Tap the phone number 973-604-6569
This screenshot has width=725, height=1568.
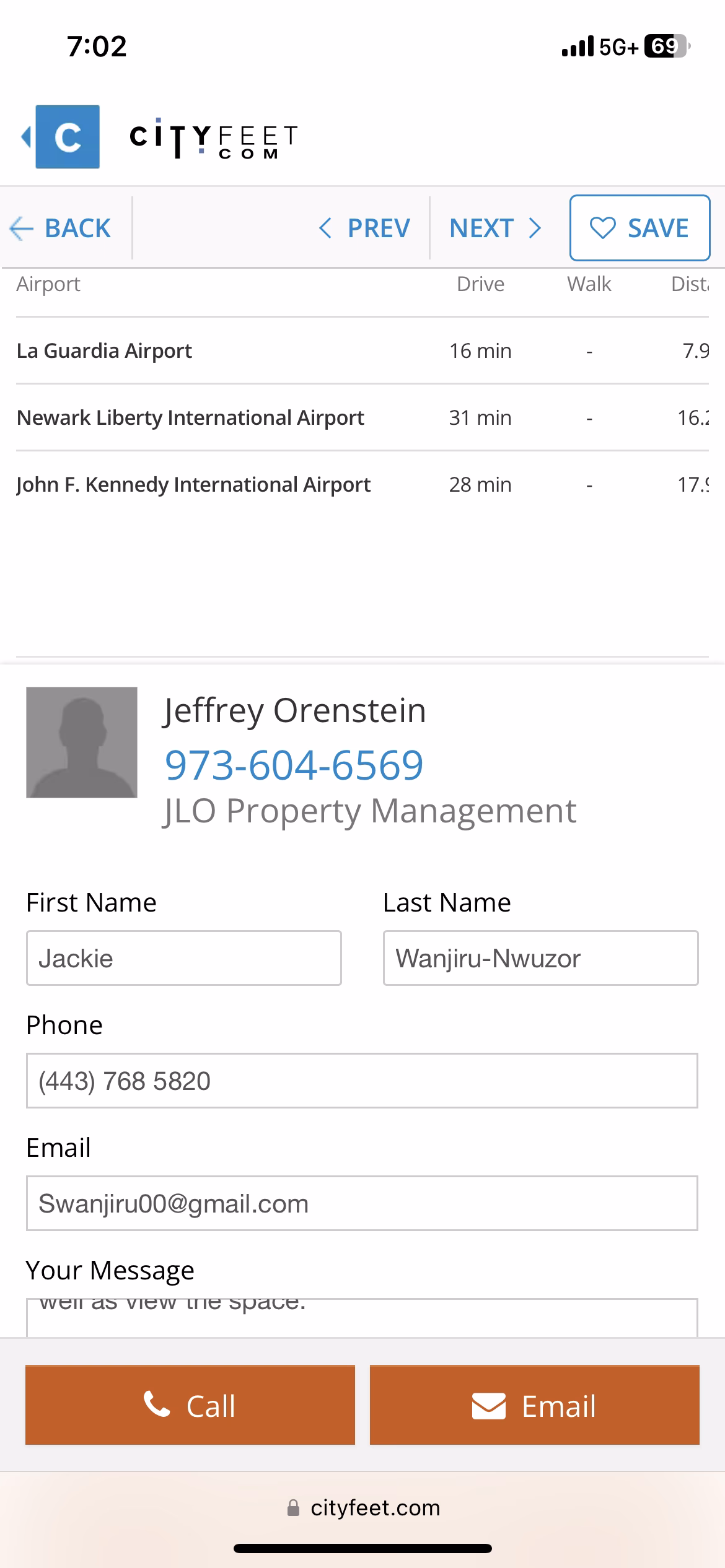tap(294, 765)
